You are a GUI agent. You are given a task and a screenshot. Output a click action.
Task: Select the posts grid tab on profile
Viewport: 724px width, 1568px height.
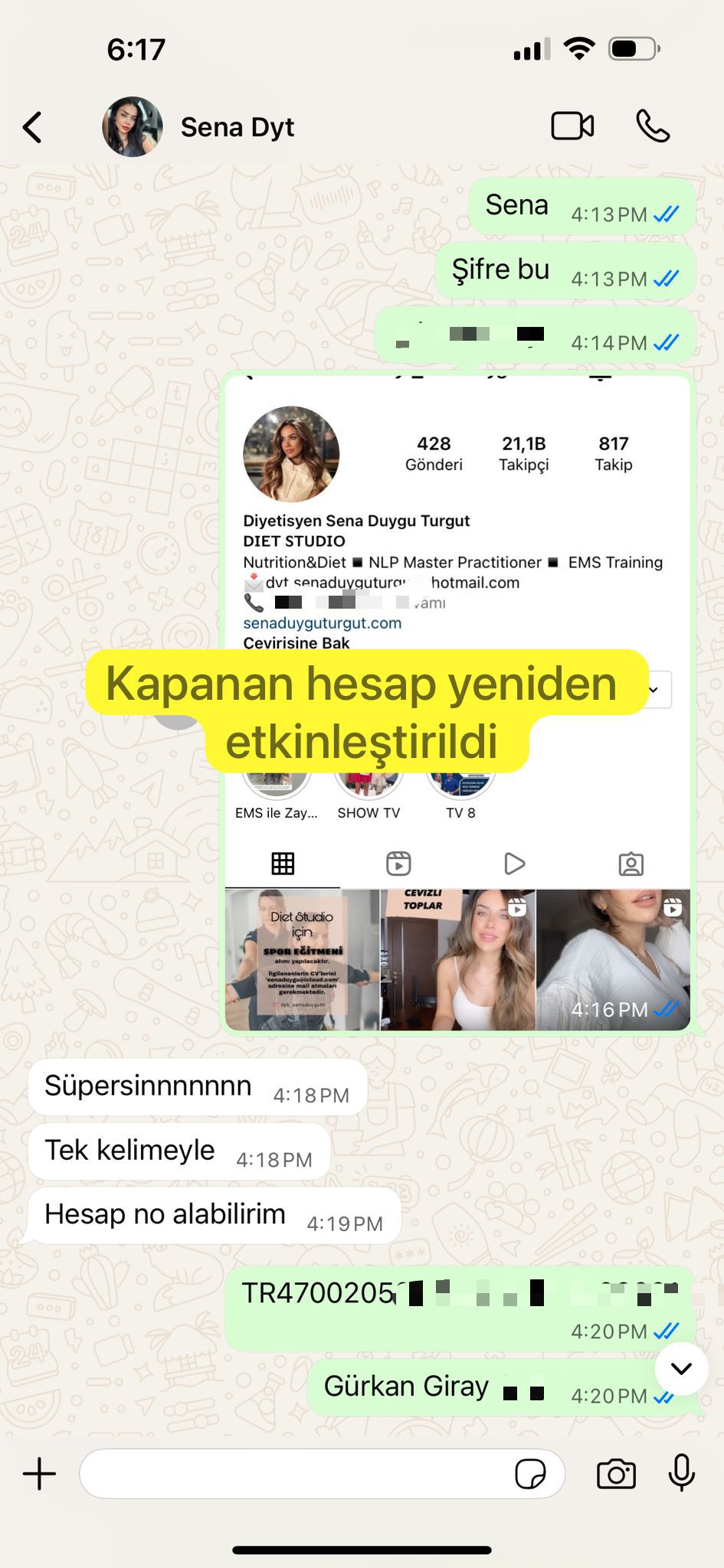[282, 863]
